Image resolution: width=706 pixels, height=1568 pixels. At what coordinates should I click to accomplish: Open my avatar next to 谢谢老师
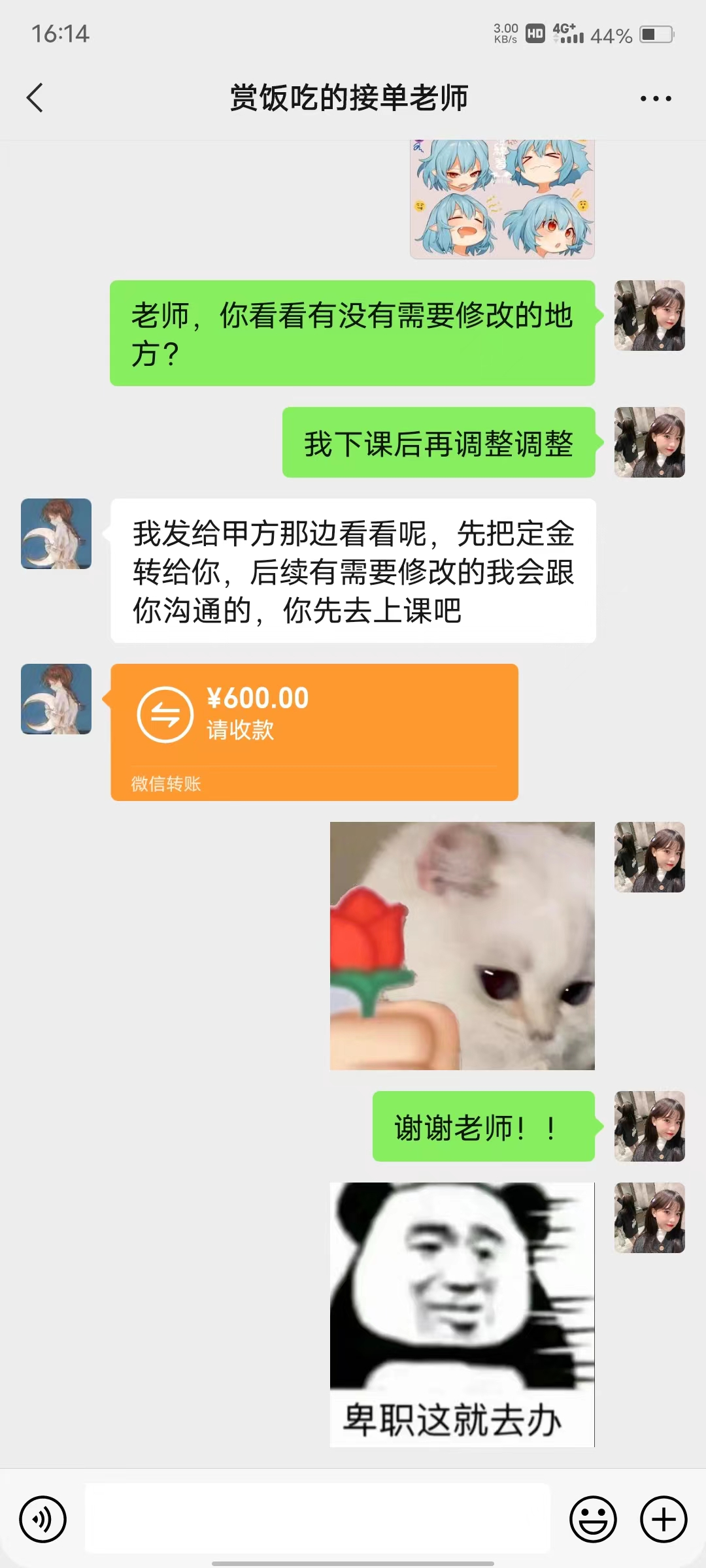(649, 1126)
